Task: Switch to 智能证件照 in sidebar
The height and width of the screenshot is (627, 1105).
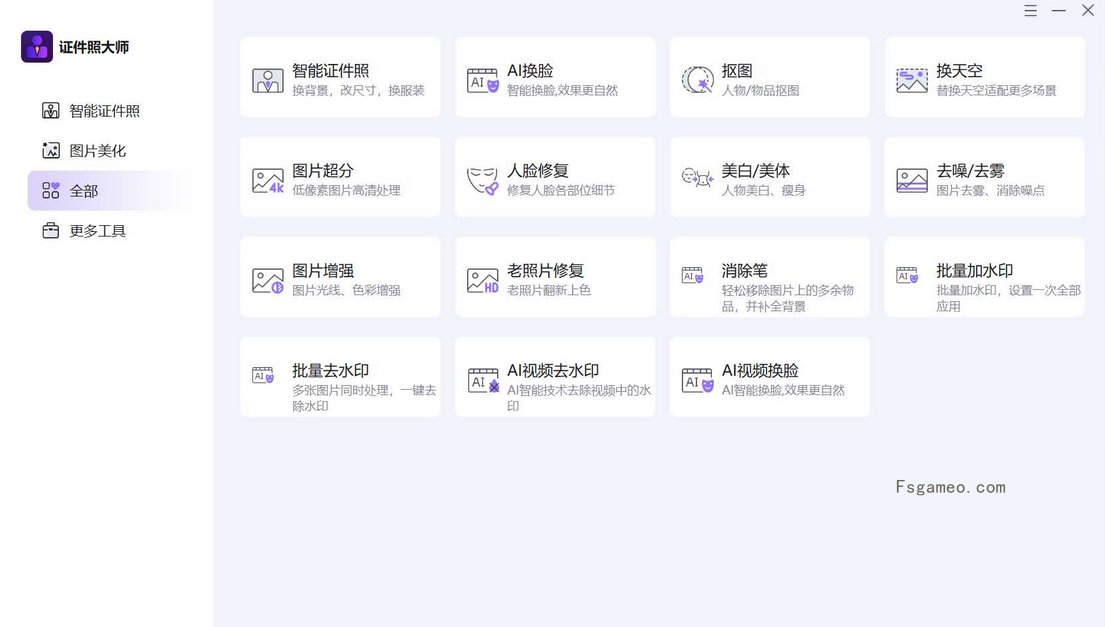Action: pos(104,111)
